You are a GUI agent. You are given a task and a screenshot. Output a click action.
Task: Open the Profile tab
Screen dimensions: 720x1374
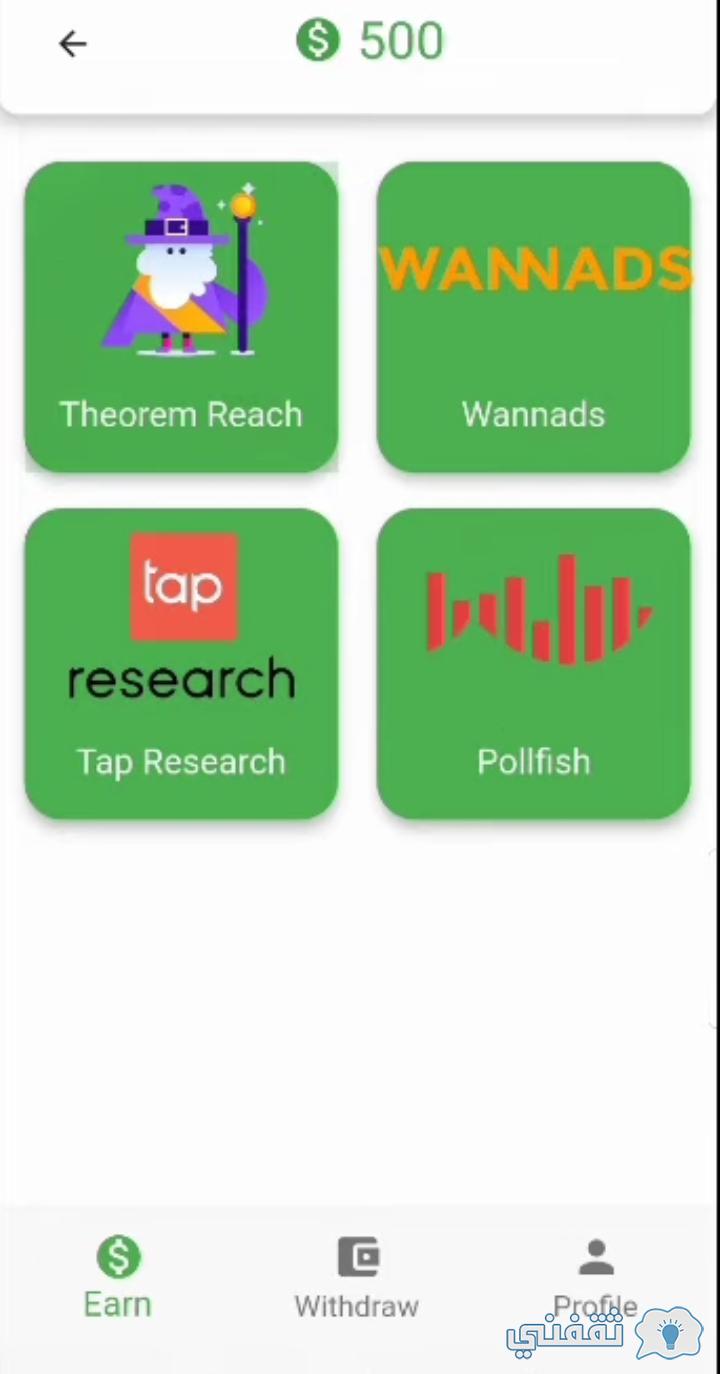pos(596,1278)
